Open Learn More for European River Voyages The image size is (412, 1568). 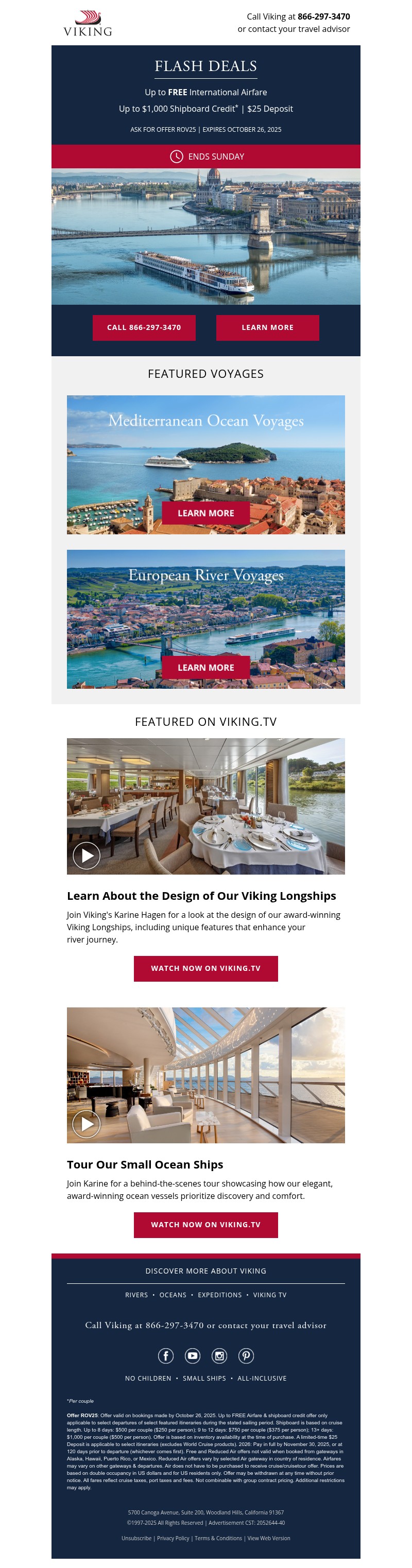[205, 668]
